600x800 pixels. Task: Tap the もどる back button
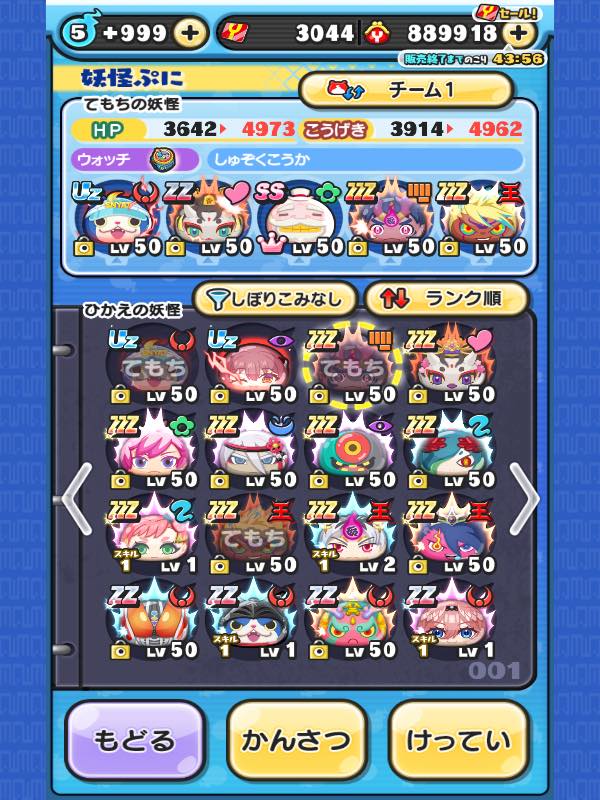tap(136, 741)
